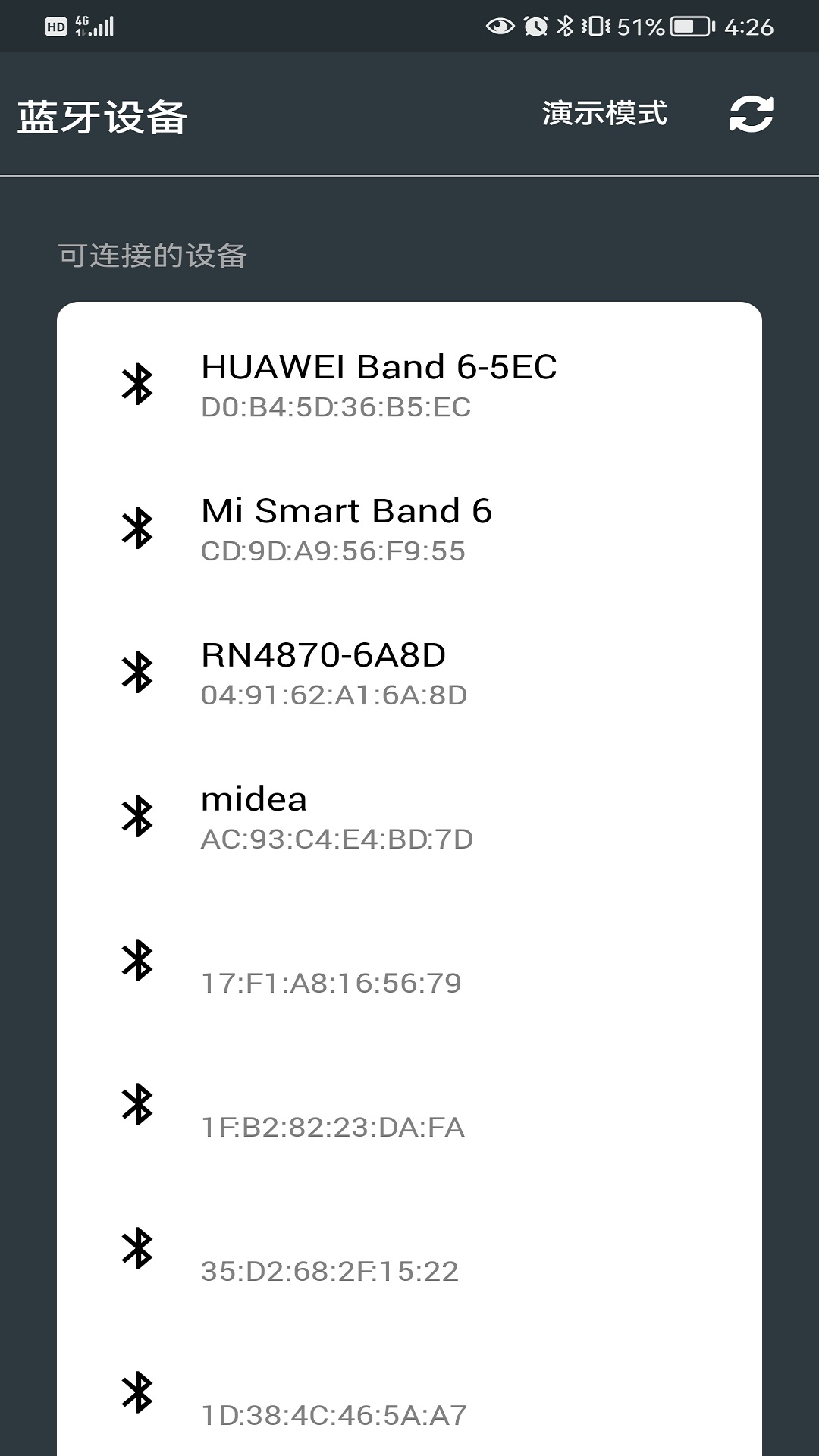Screen dimensions: 819x1456
Task: Click the Bluetooth icon beside 1F:B2:82:23:DA:FA
Action: [x=140, y=1101]
